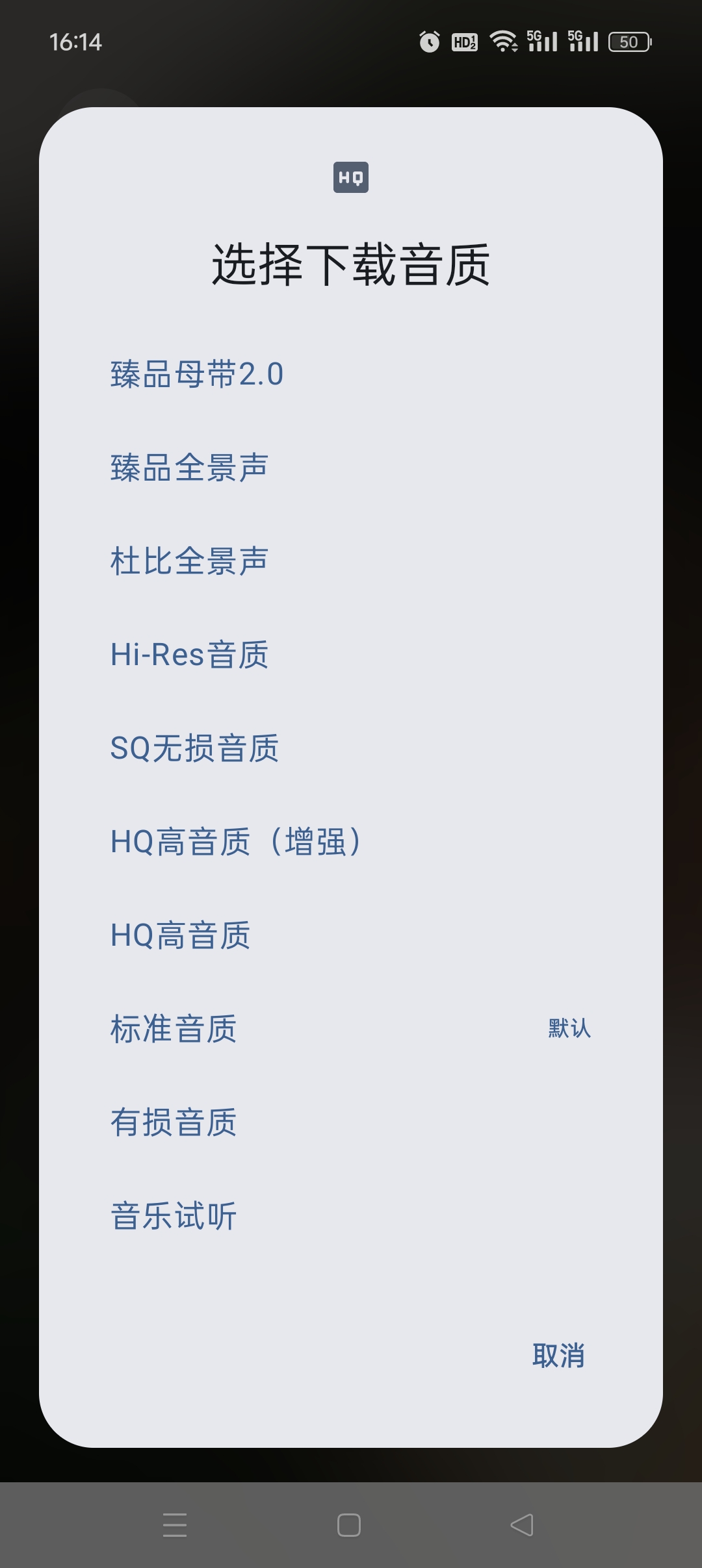Click the second 5G signal icon
Screen dimensions: 702x1568
pyautogui.click(x=583, y=41)
